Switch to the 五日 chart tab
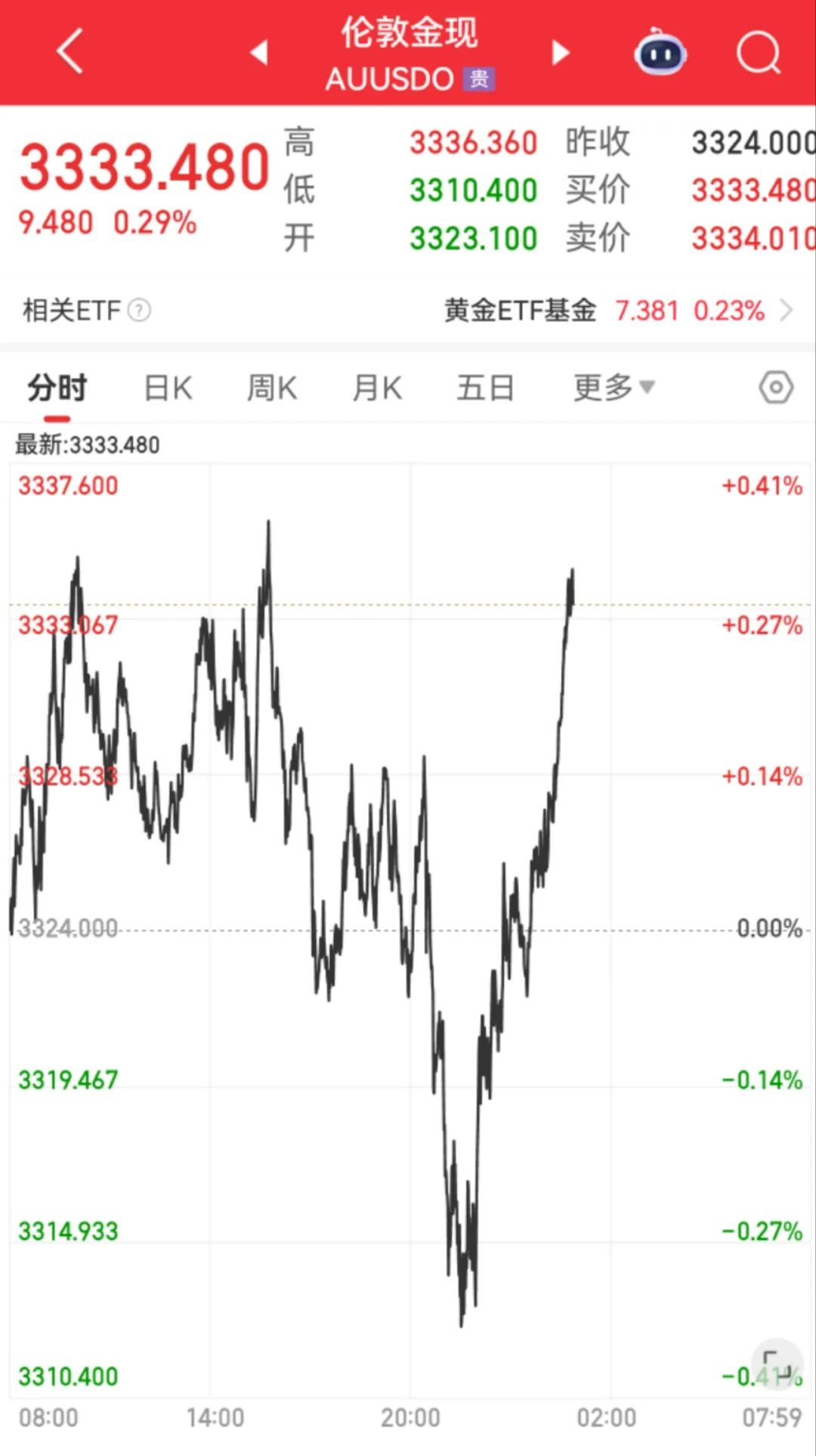Viewport: 816px width, 1456px height. (485, 389)
